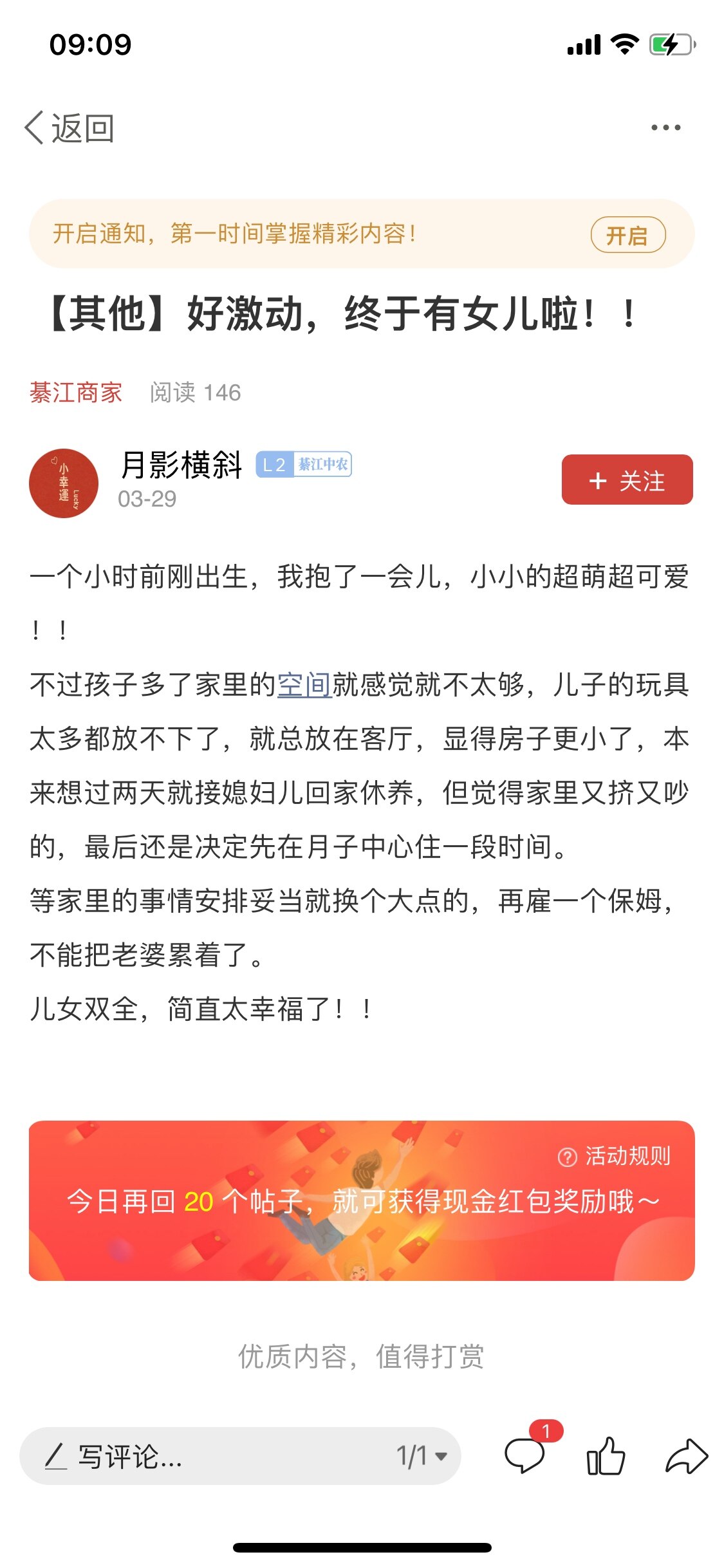The width and height of the screenshot is (724, 1568).
Task: Go back using the 返回 button
Action: coord(70,128)
